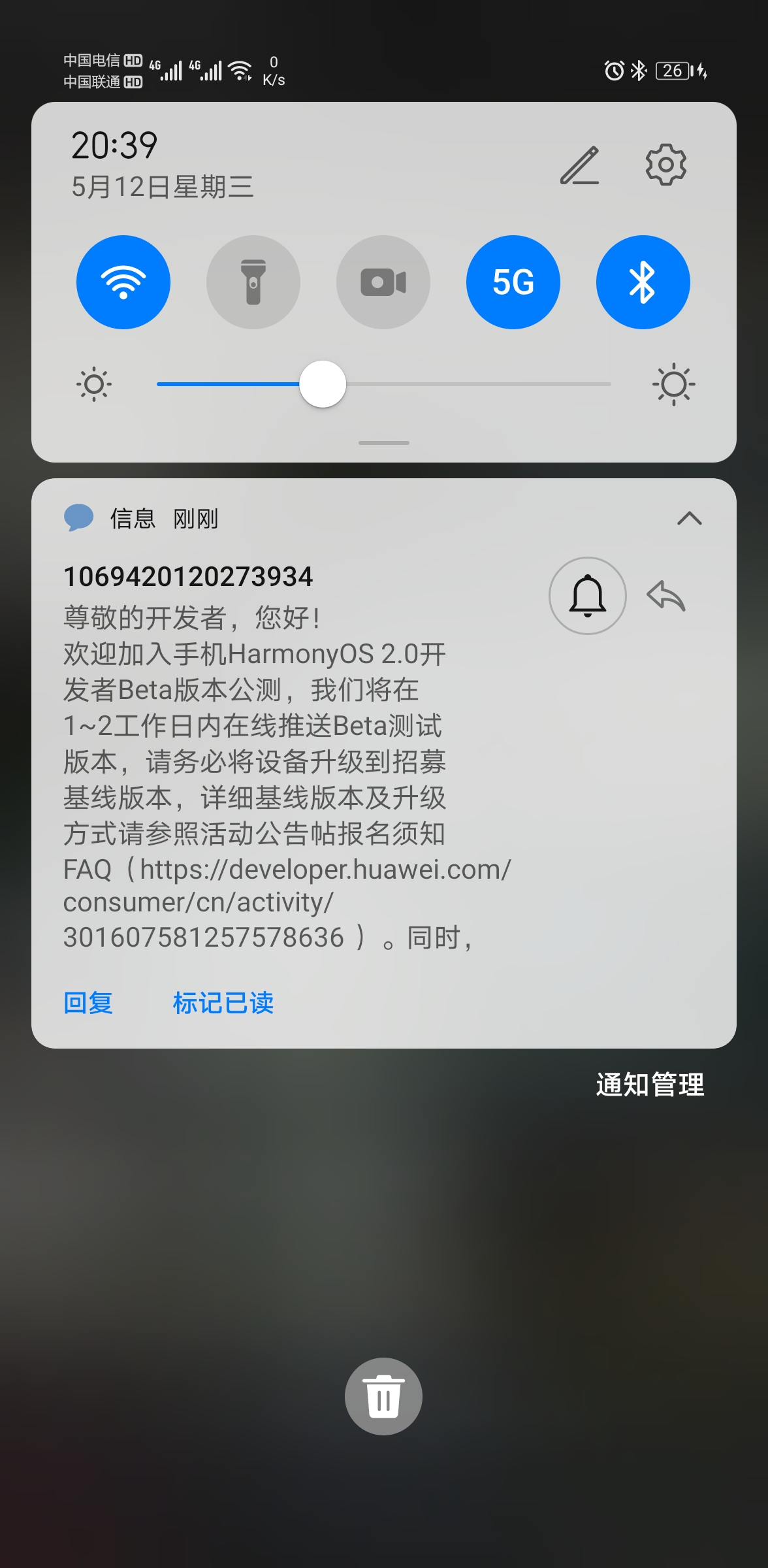Tap 回复 to reply to the message
The width and height of the screenshot is (768, 1568).
tap(89, 1004)
